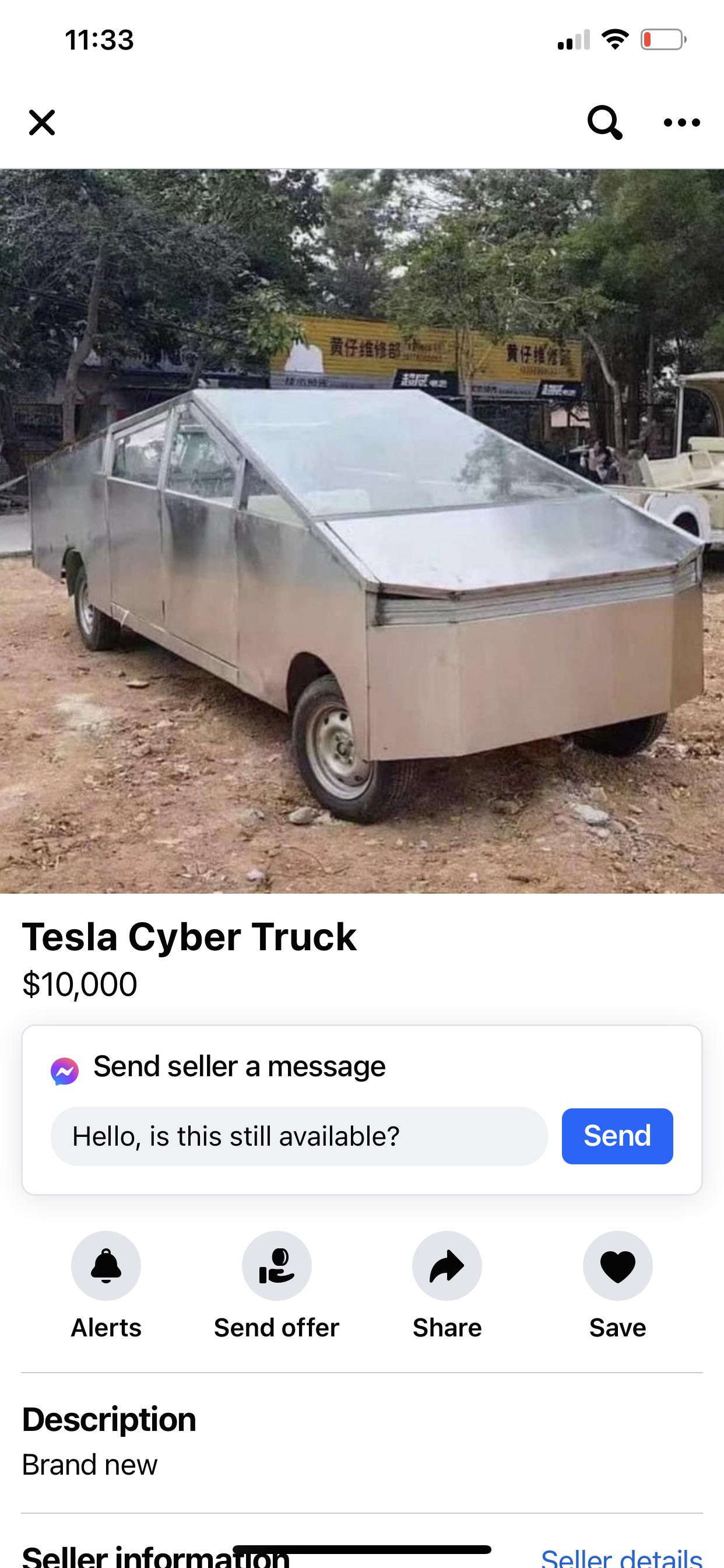Edit the 'Hello, is this still available?' message
Viewport: 724px width, 1568px height.
pos(298,1136)
